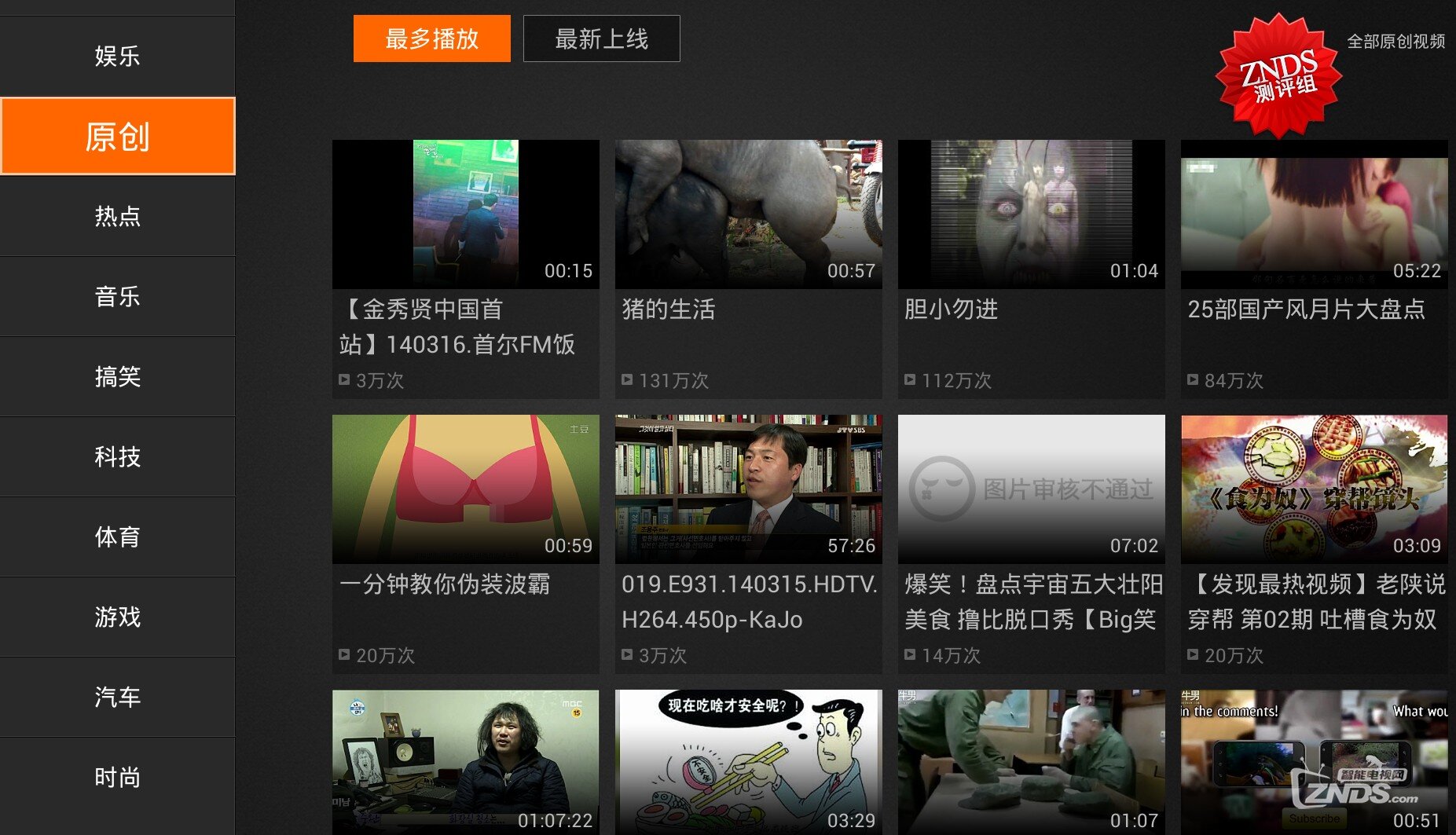Select the 汽车 category
Image resolution: width=1456 pixels, height=835 pixels.
coord(117,697)
